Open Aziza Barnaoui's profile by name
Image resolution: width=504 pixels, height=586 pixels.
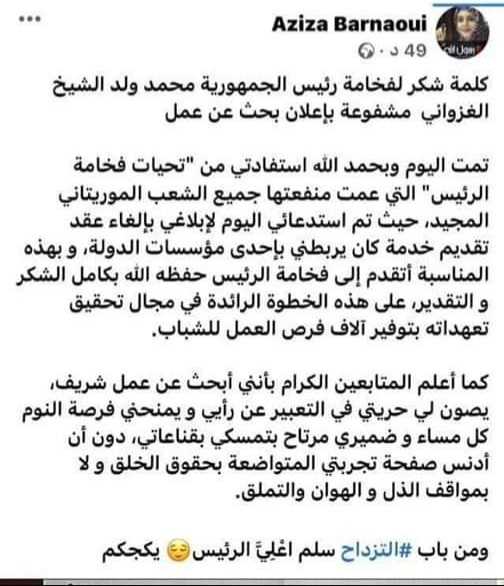tap(350, 24)
